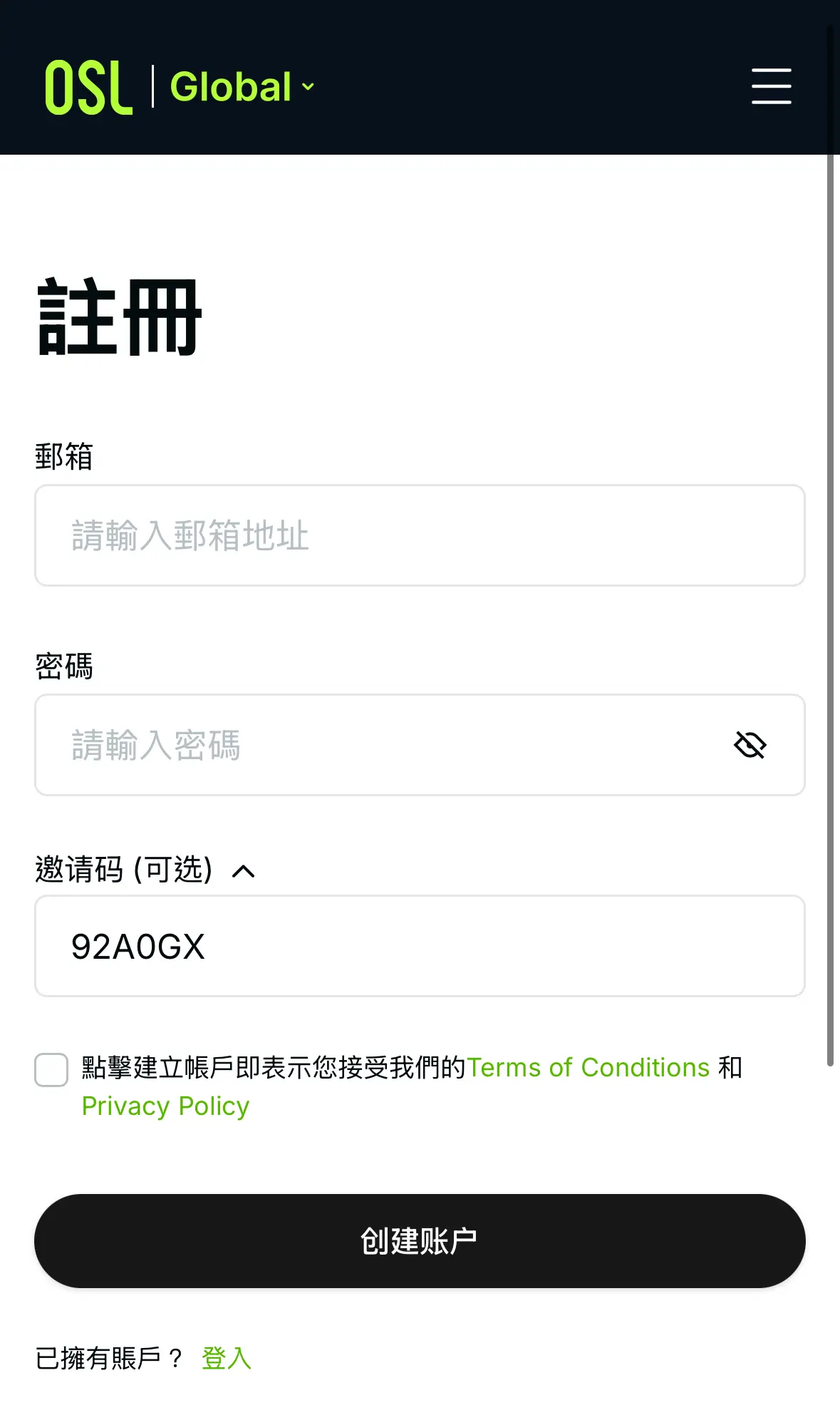Expand the Global region dropdown
Image resolution: width=840 pixels, height=1415 pixels.
coord(242,87)
